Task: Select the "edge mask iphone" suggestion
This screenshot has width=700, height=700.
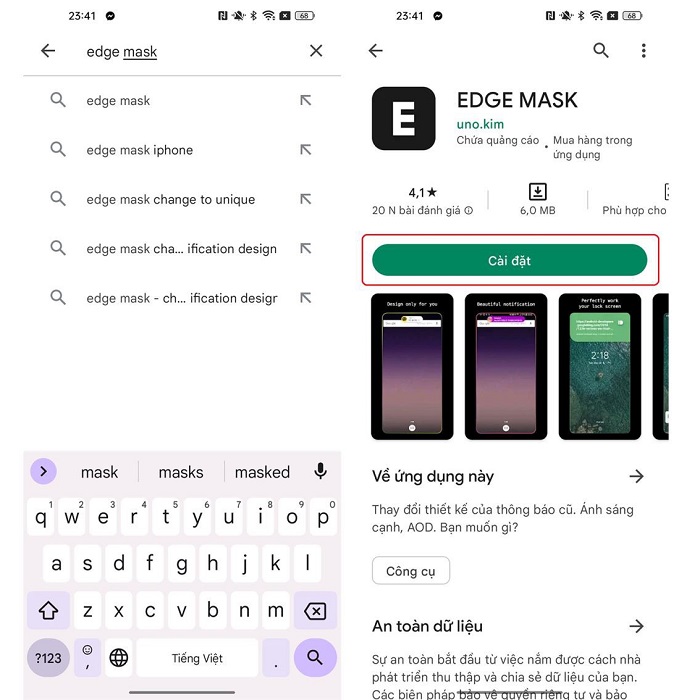Action: pos(140,150)
